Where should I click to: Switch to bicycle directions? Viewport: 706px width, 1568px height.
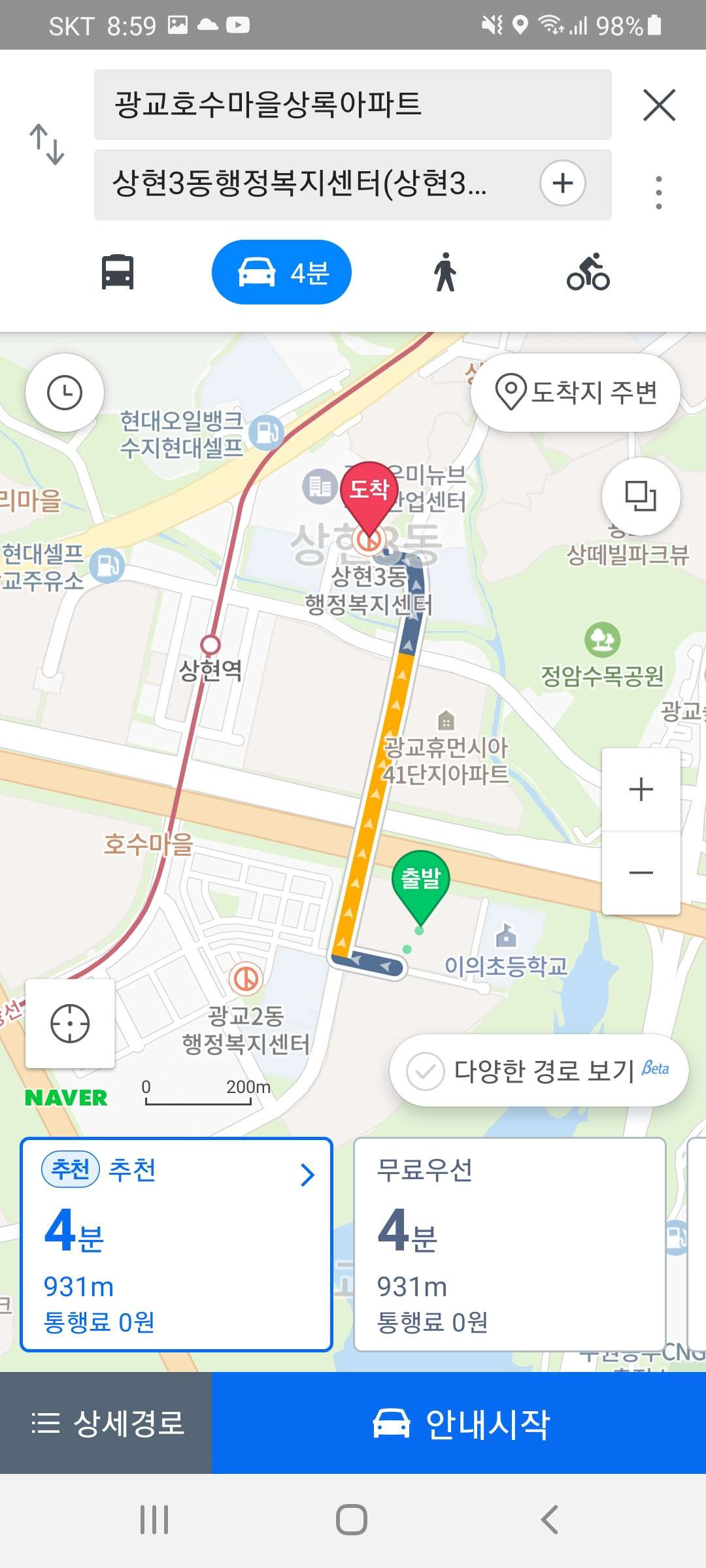pos(588,272)
